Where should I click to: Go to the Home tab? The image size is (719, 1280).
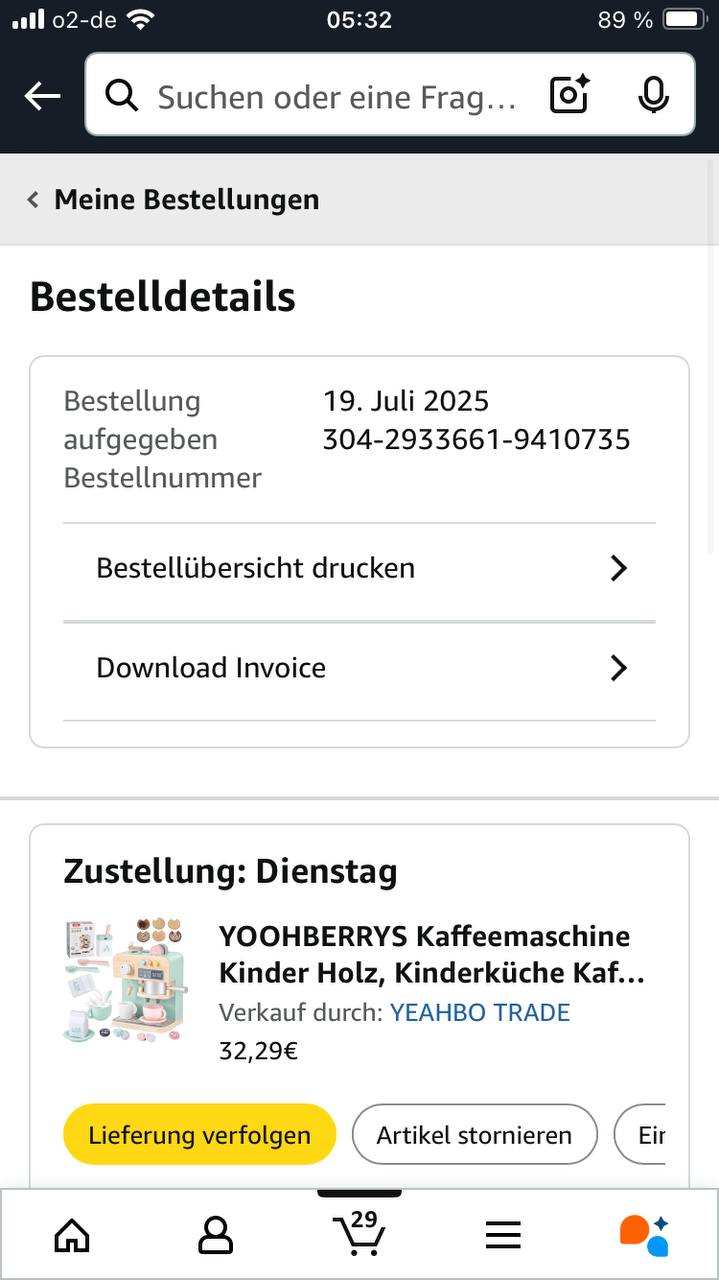coord(72,1236)
